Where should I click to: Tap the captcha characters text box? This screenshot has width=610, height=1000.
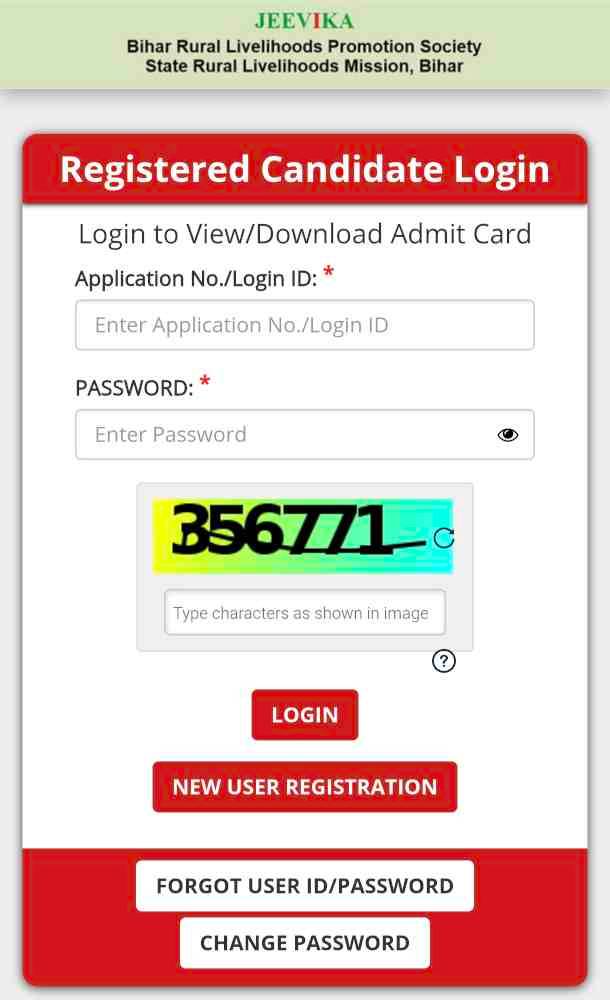click(x=304, y=613)
